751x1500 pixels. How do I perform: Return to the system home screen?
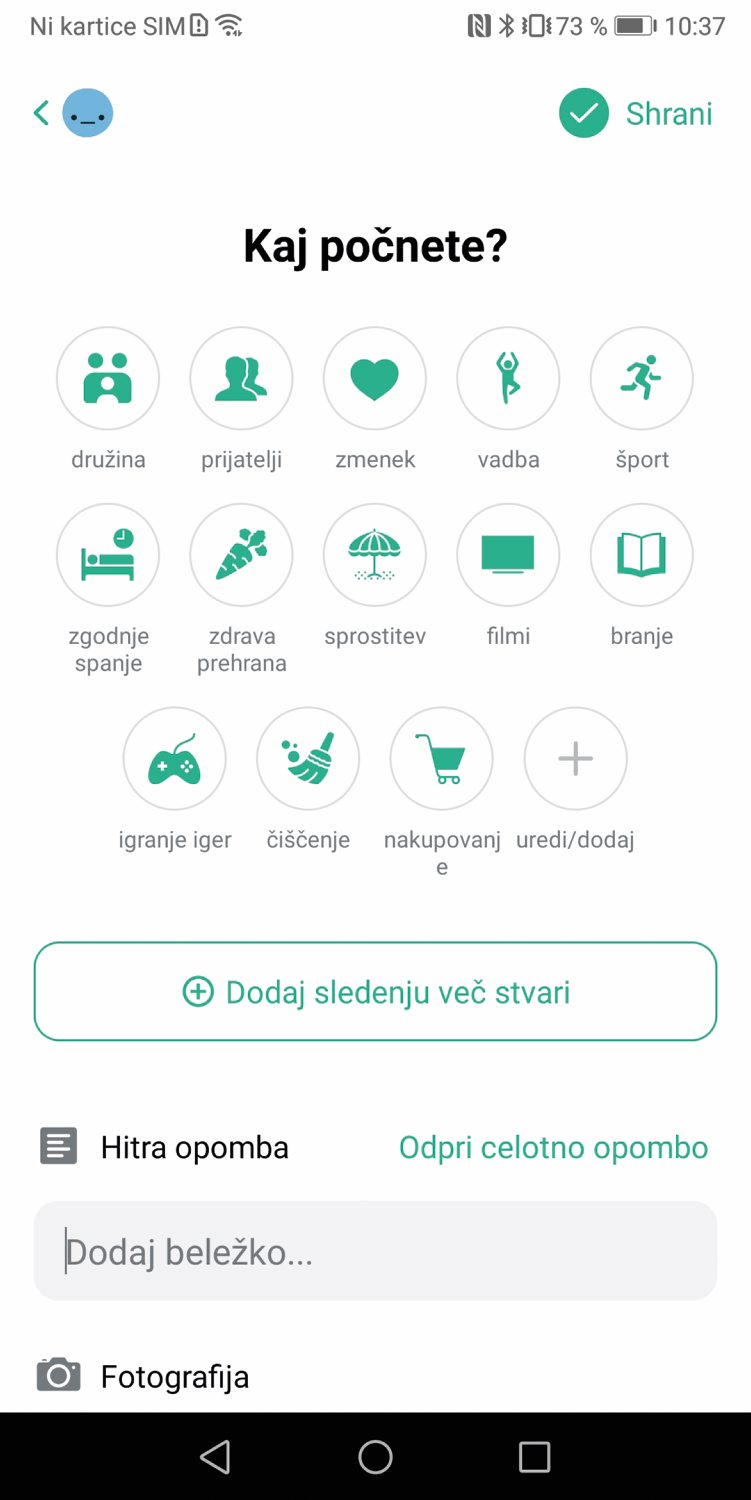pos(375,1457)
